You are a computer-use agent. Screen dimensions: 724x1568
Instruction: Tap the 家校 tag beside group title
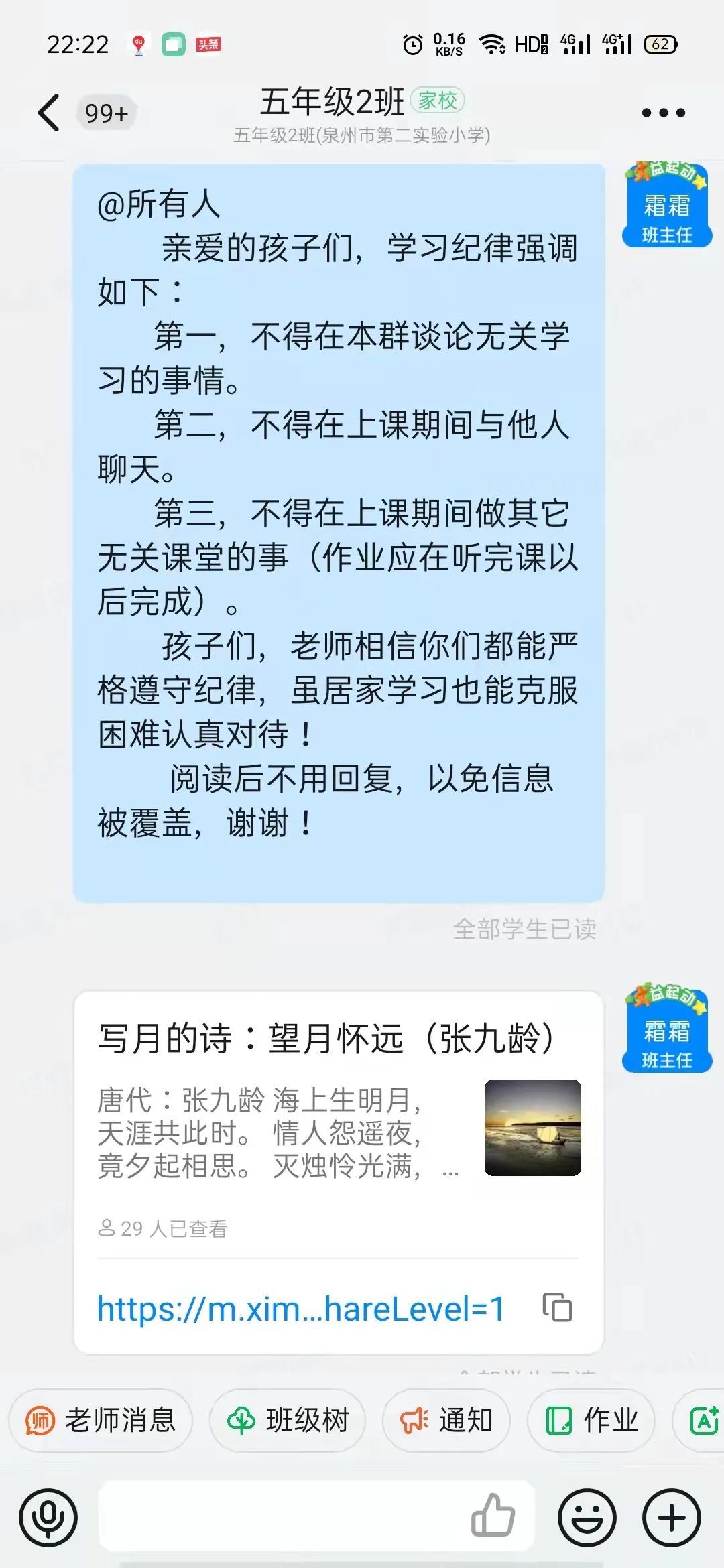click(x=437, y=101)
